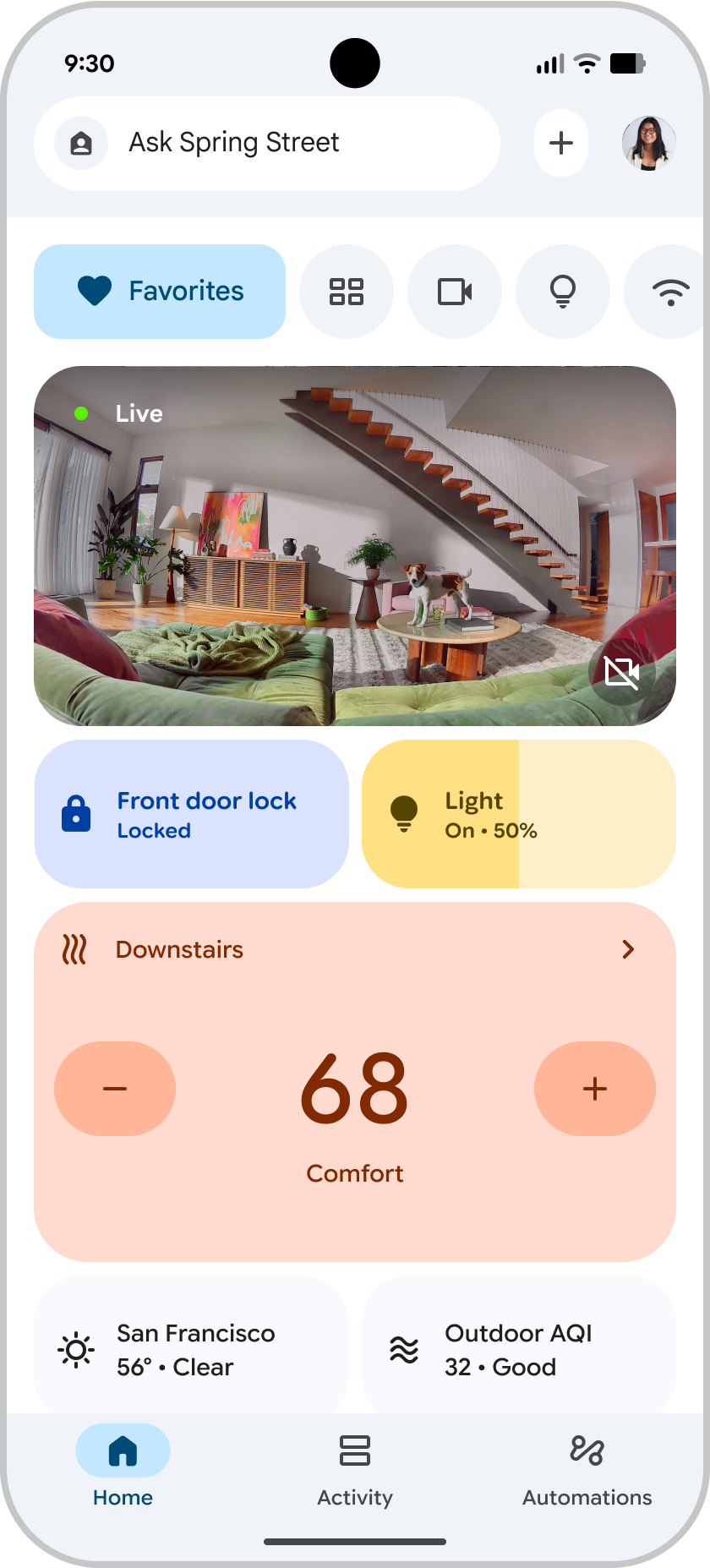Turn off the camera in live feed
Viewport: 710px width, 1568px height.
click(x=622, y=672)
